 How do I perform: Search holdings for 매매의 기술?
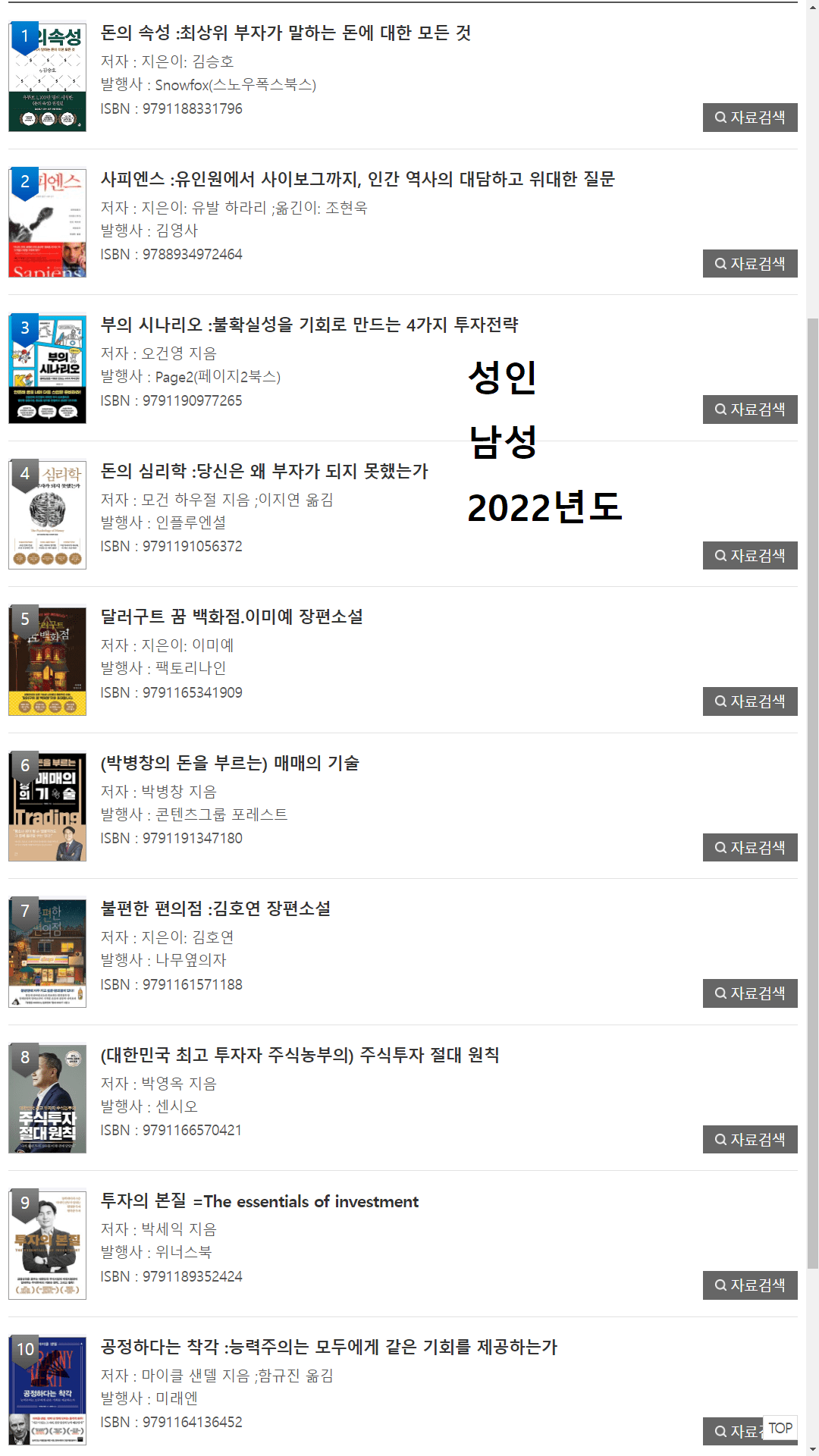[x=749, y=848]
